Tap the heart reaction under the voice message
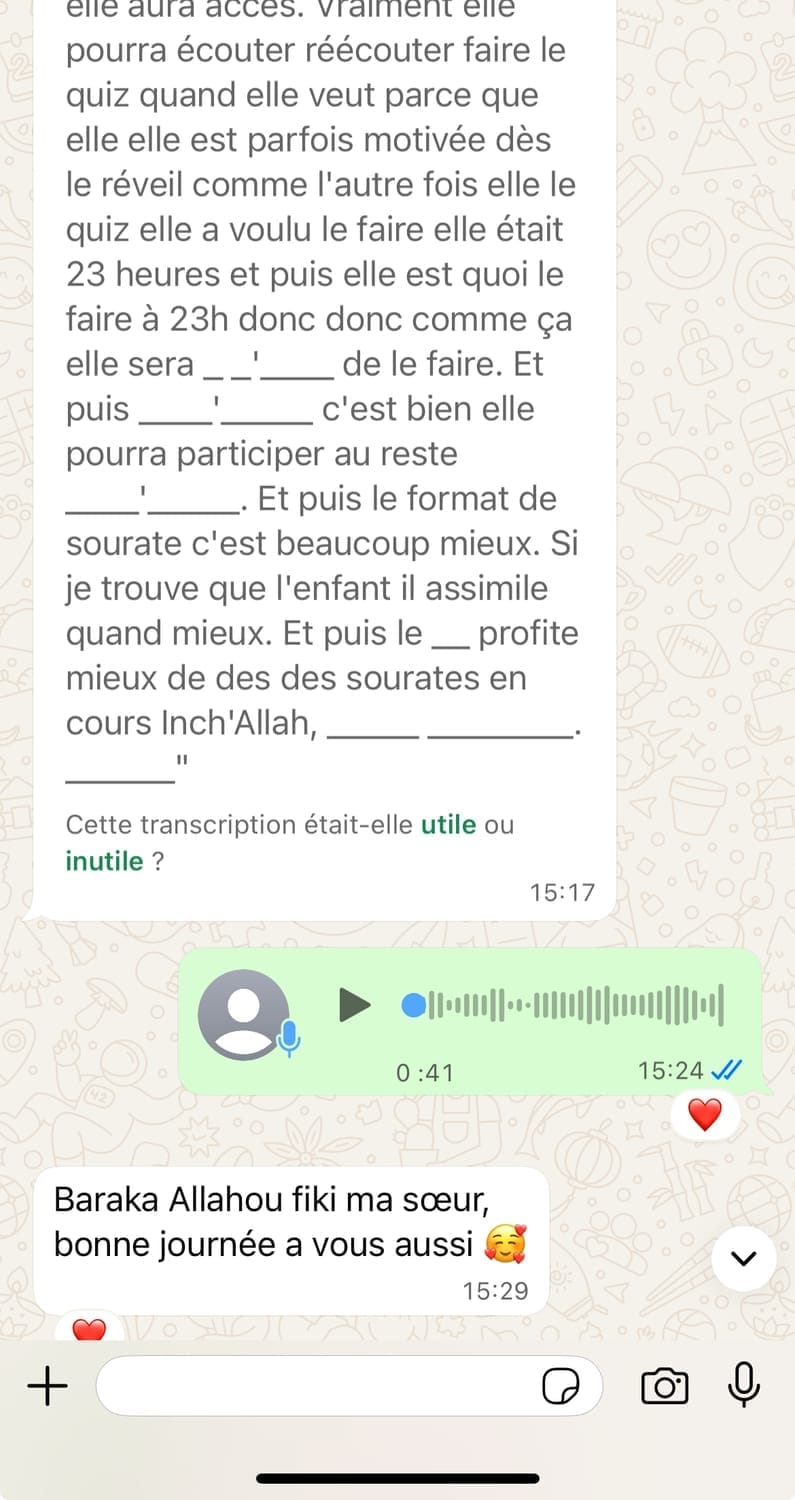Image resolution: width=795 pixels, height=1500 pixels. tap(705, 1114)
